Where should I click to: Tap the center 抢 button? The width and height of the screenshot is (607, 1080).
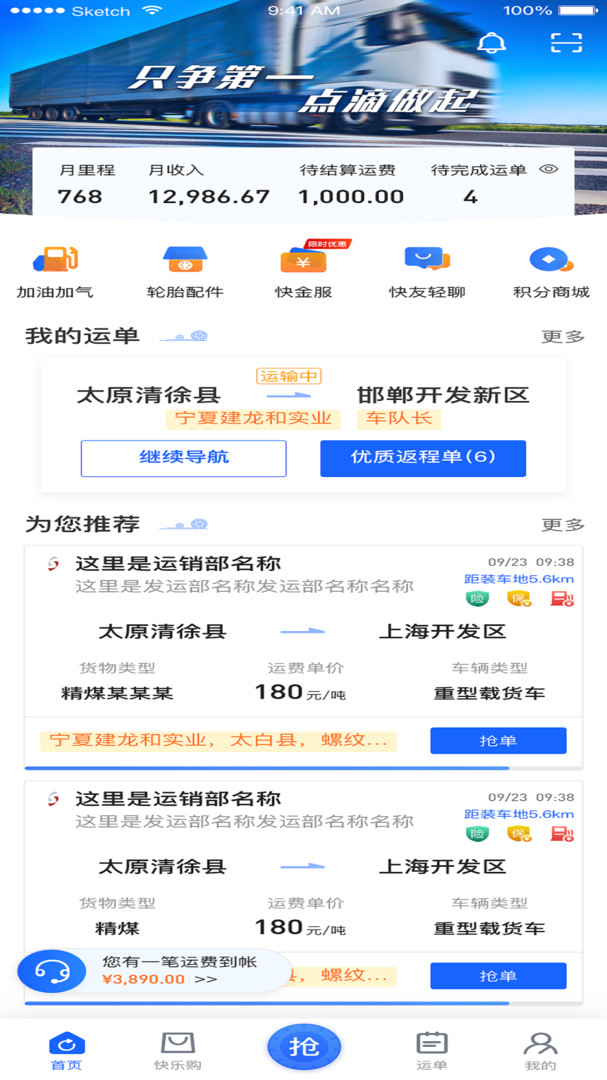pos(304,1047)
